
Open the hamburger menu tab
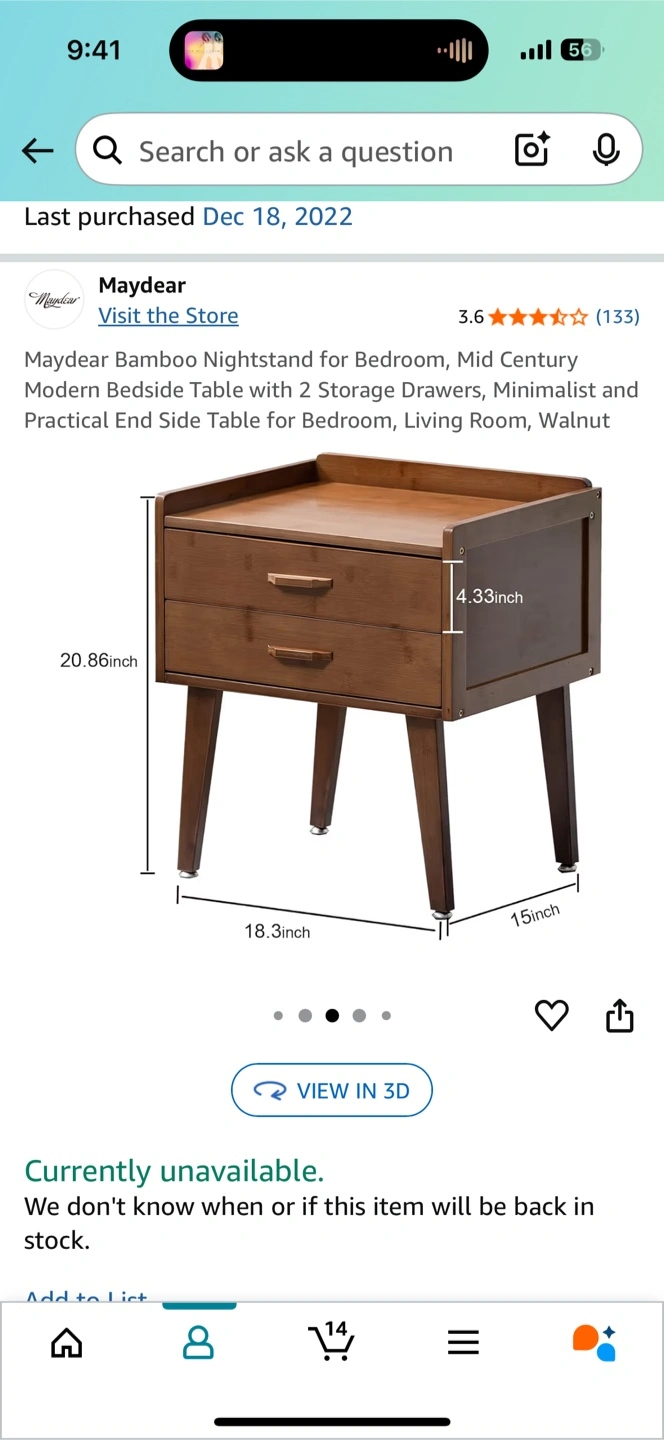tap(463, 1342)
